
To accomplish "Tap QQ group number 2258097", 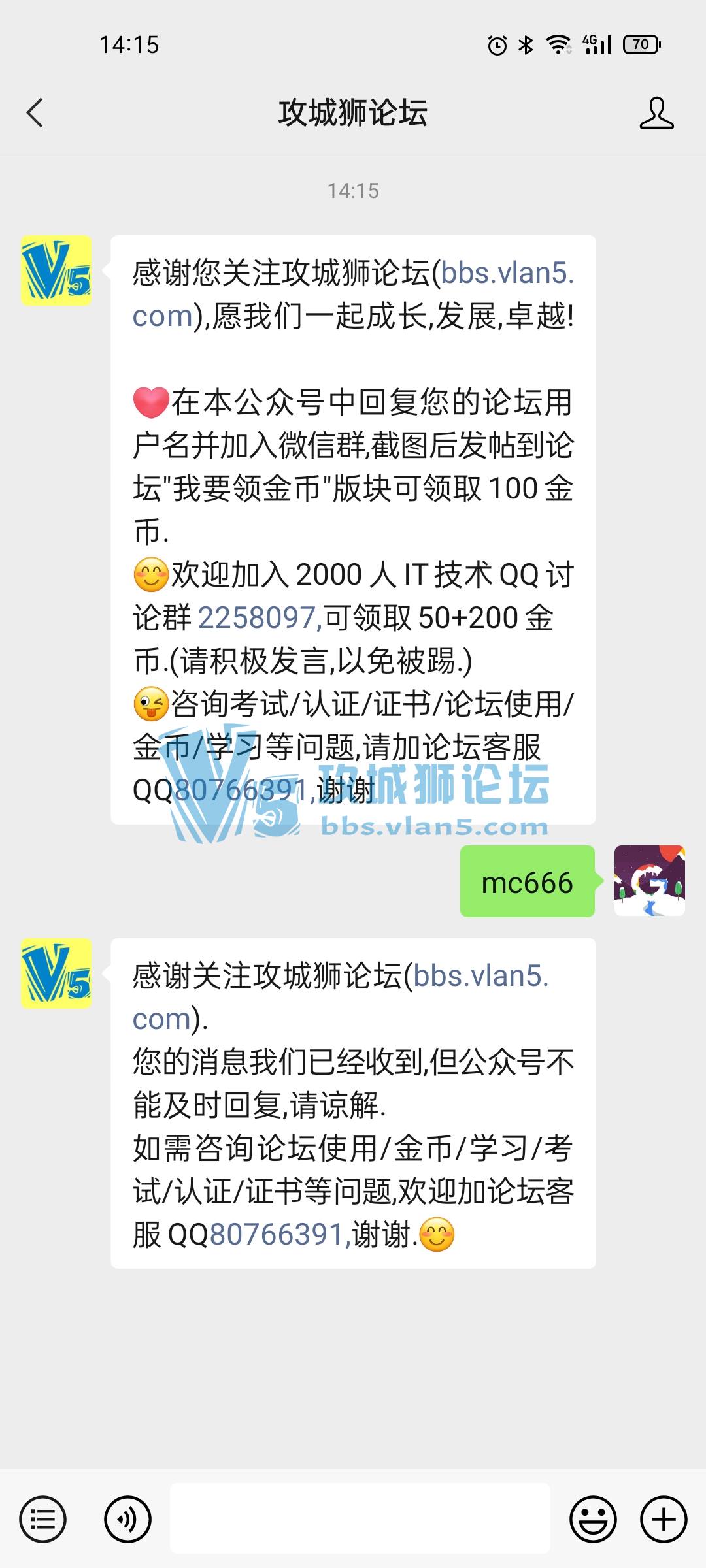I will click(x=258, y=618).
